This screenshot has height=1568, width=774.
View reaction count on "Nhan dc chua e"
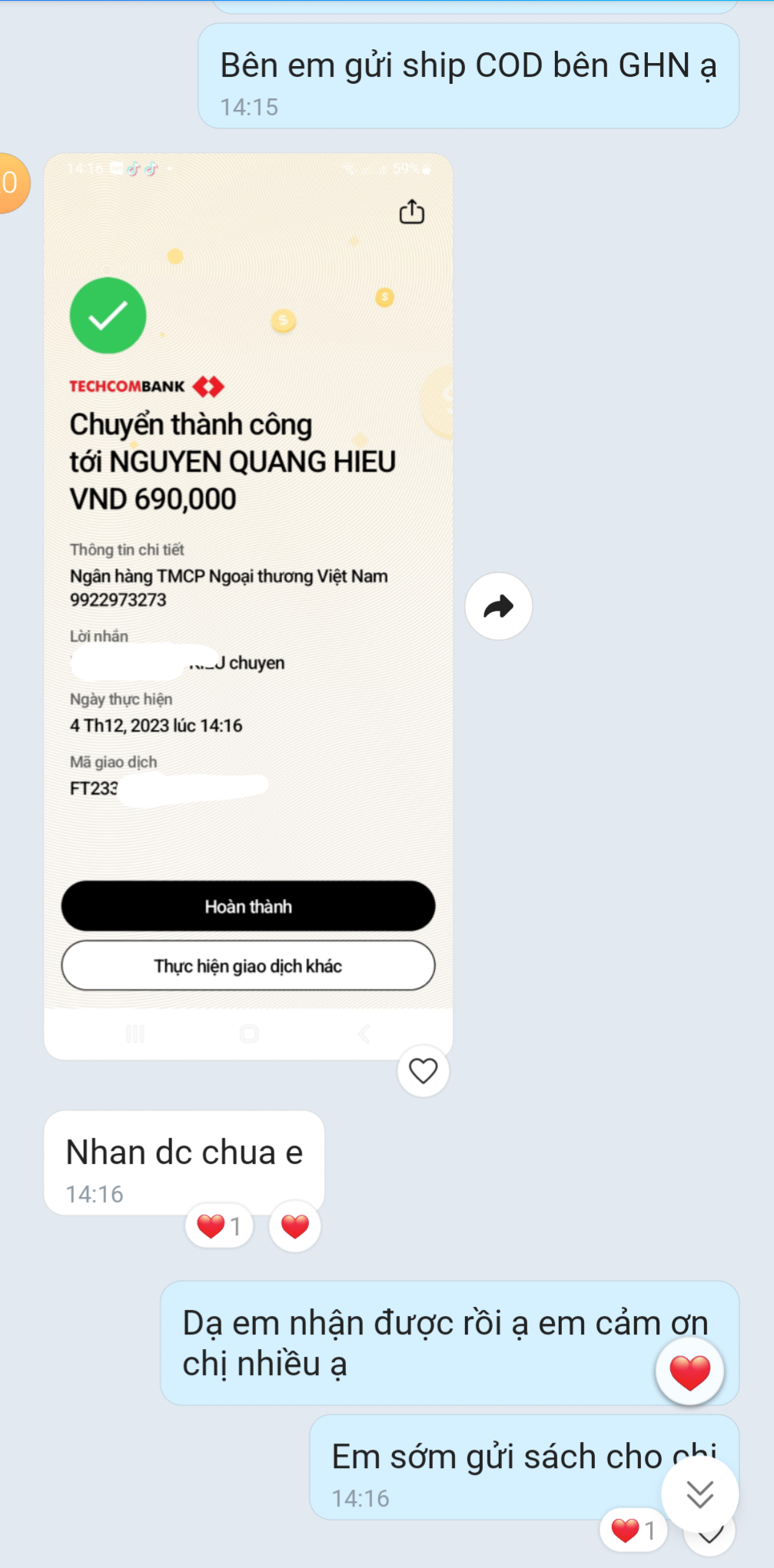[x=219, y=1226]
